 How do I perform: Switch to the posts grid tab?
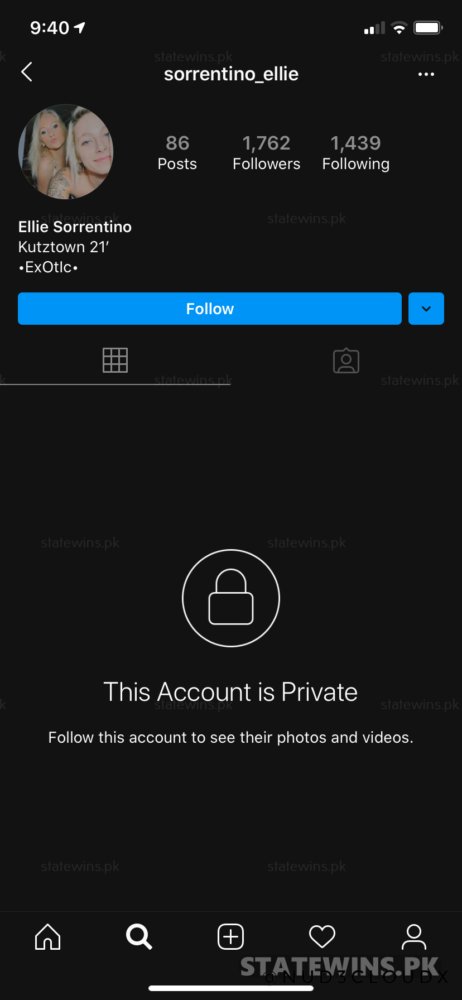point(115,360)
